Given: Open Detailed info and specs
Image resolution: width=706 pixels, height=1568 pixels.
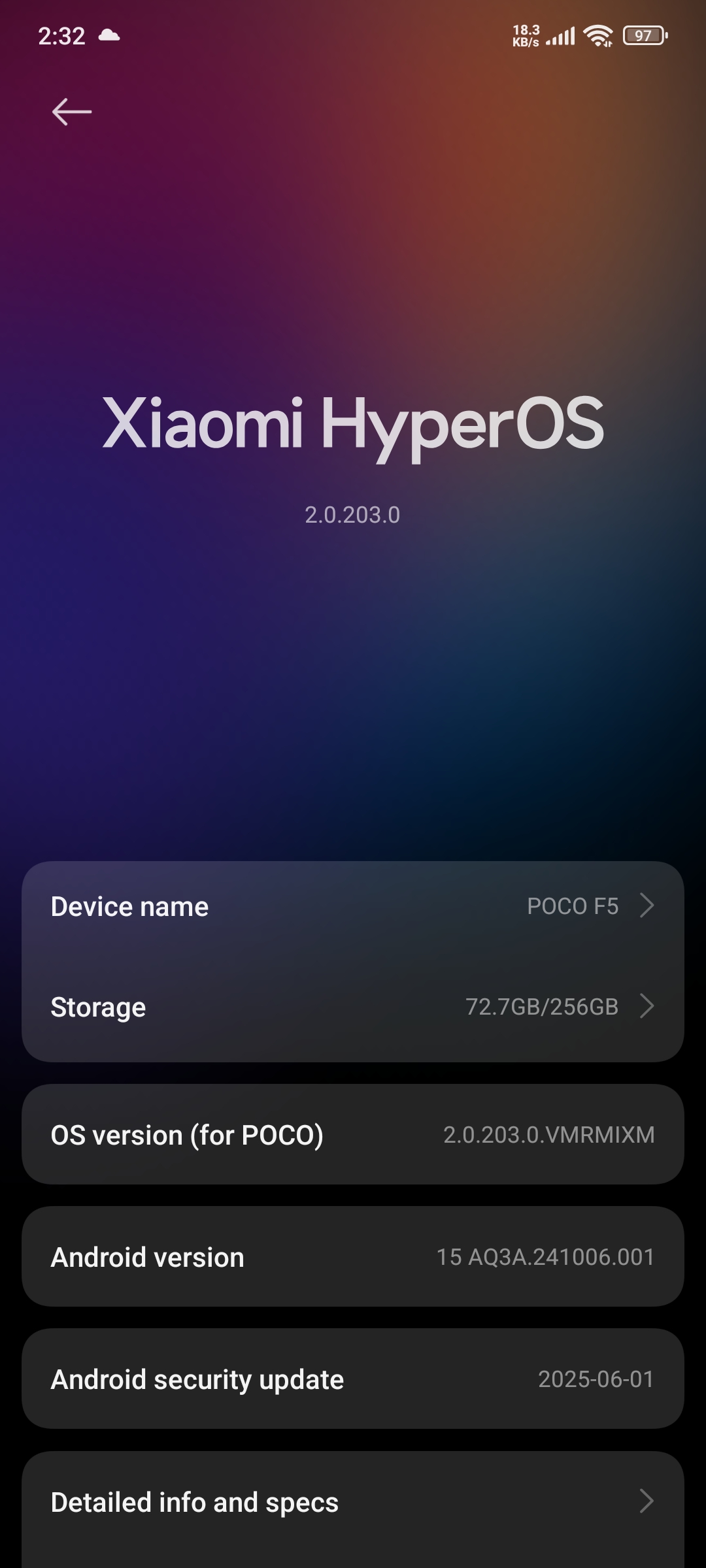Looking at the screenshot, I should (353, 1501).
